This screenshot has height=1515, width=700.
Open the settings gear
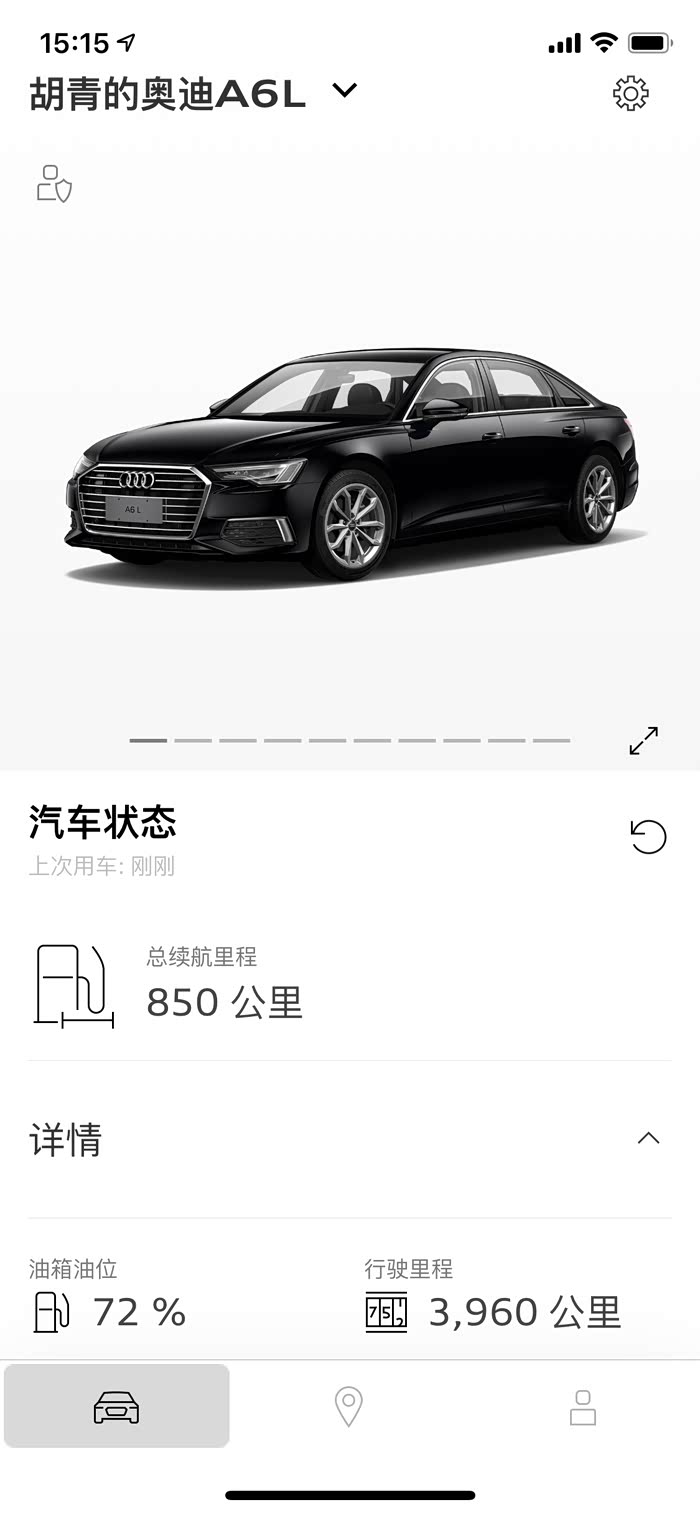[x=630, y=93]
